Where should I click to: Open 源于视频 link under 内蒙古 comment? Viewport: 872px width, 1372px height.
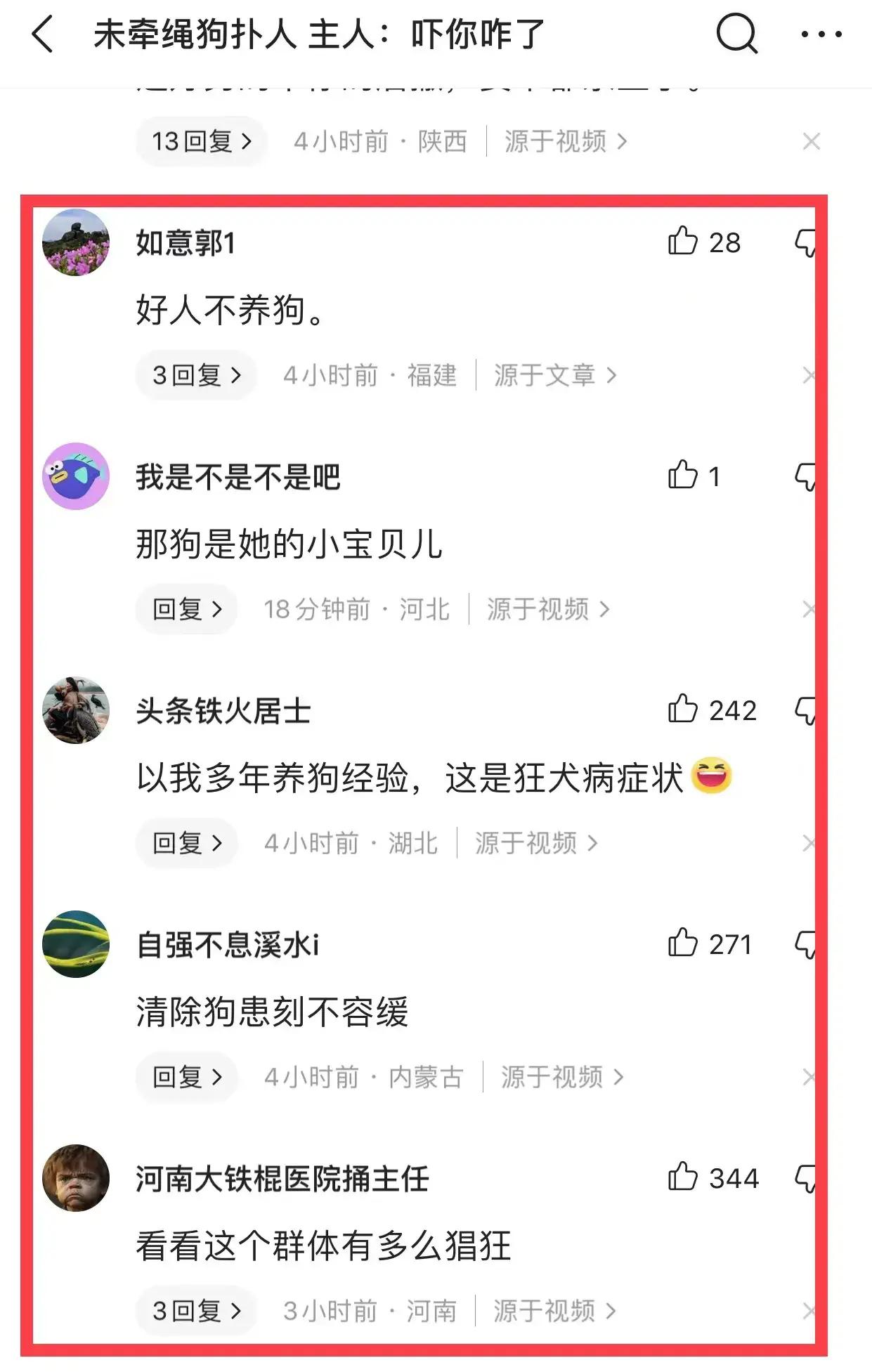[x=561, y=1077]
